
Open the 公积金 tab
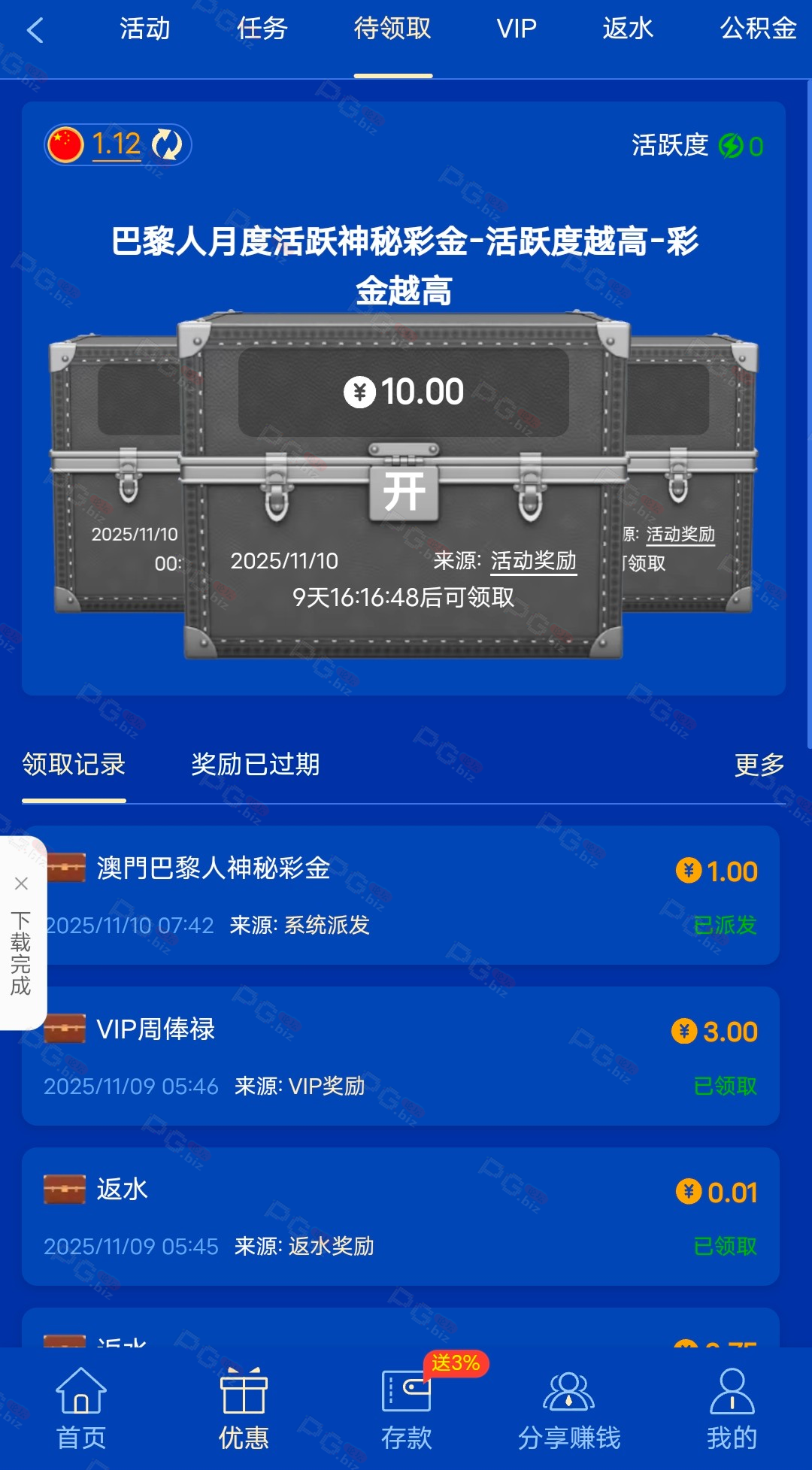coord(758,29)
